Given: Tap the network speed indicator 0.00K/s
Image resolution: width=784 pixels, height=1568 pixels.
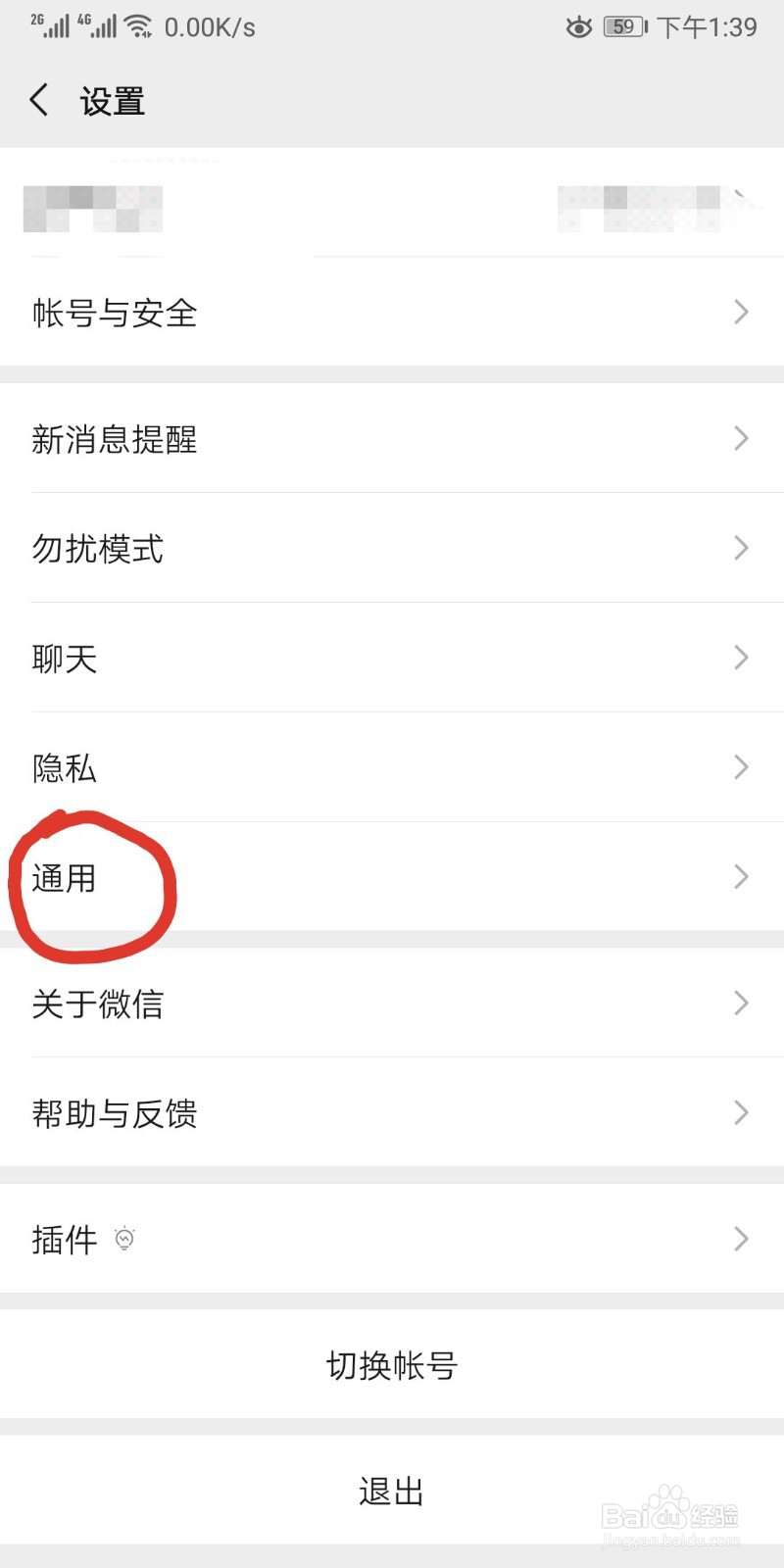Looking at the screenshot, I should (211, 27).
